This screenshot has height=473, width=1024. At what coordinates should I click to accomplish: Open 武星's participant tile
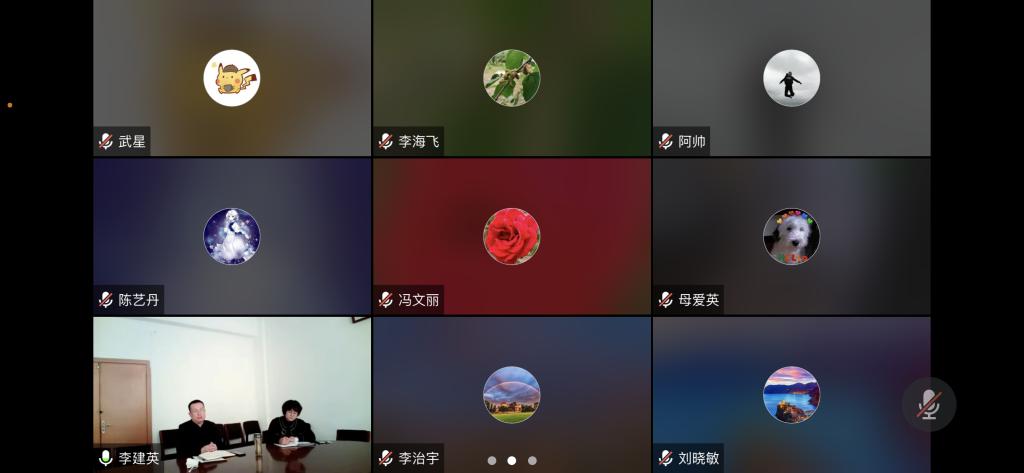tap(232, 78)
